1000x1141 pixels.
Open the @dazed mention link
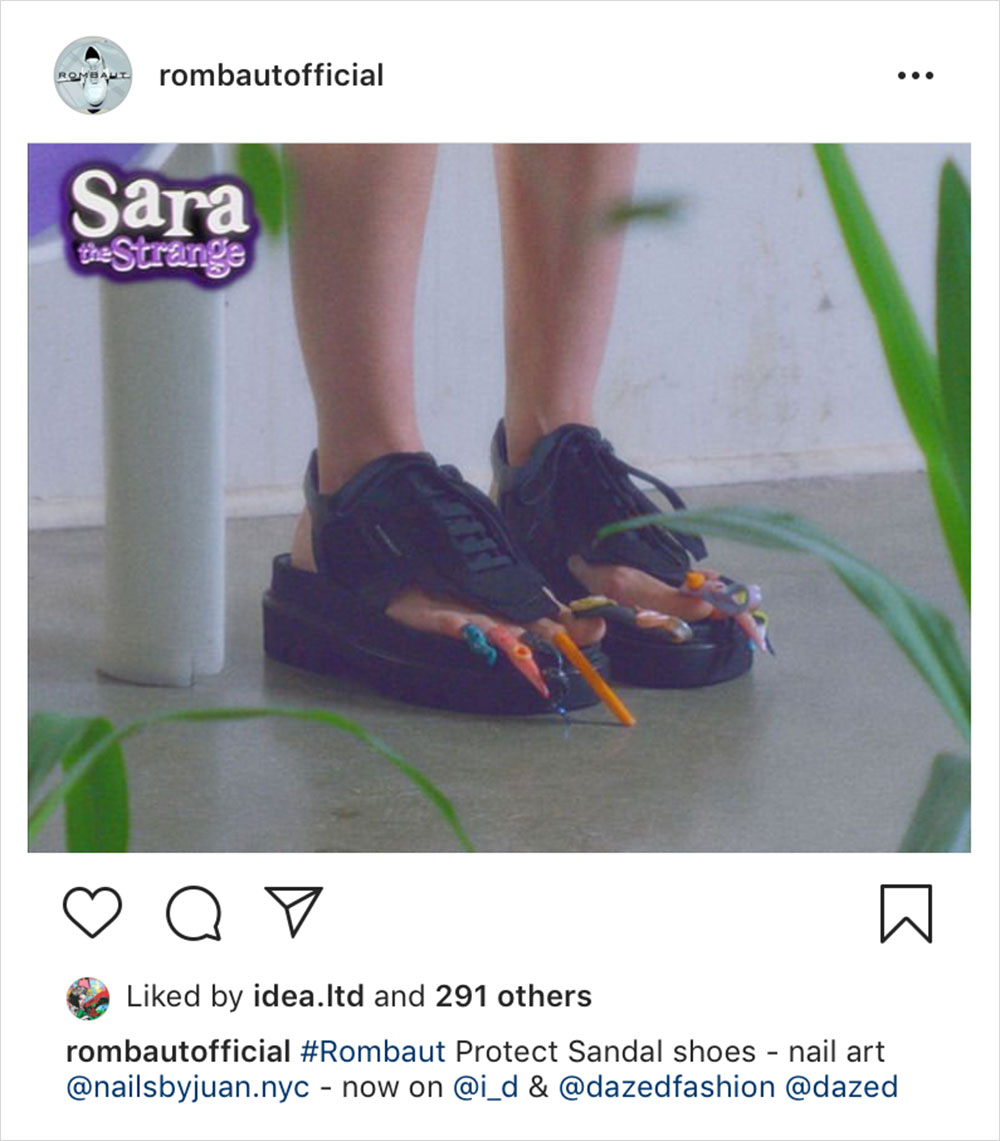click(x=841, y=1087)
